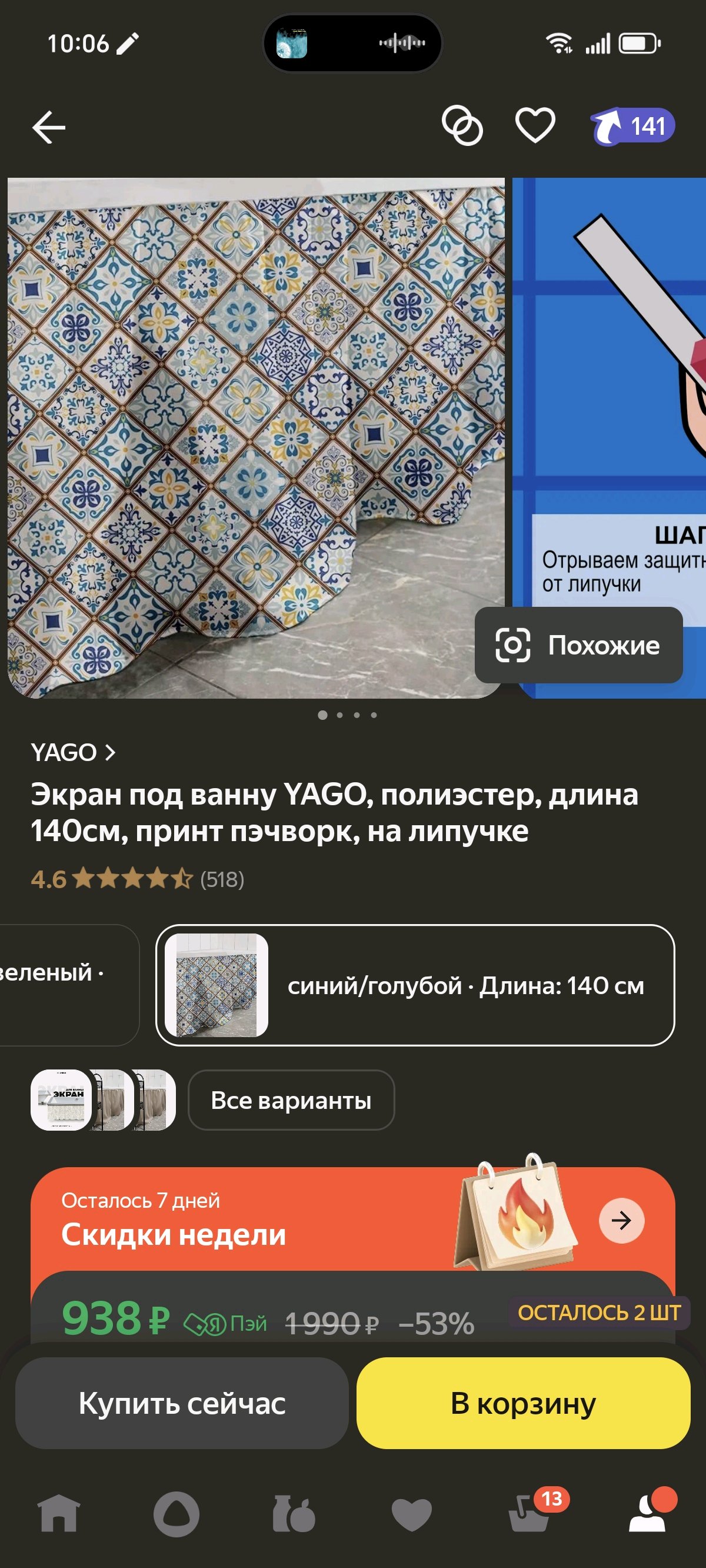Open the groceries tab
The image size is (706, 1568).
(x=294, y=1514)
